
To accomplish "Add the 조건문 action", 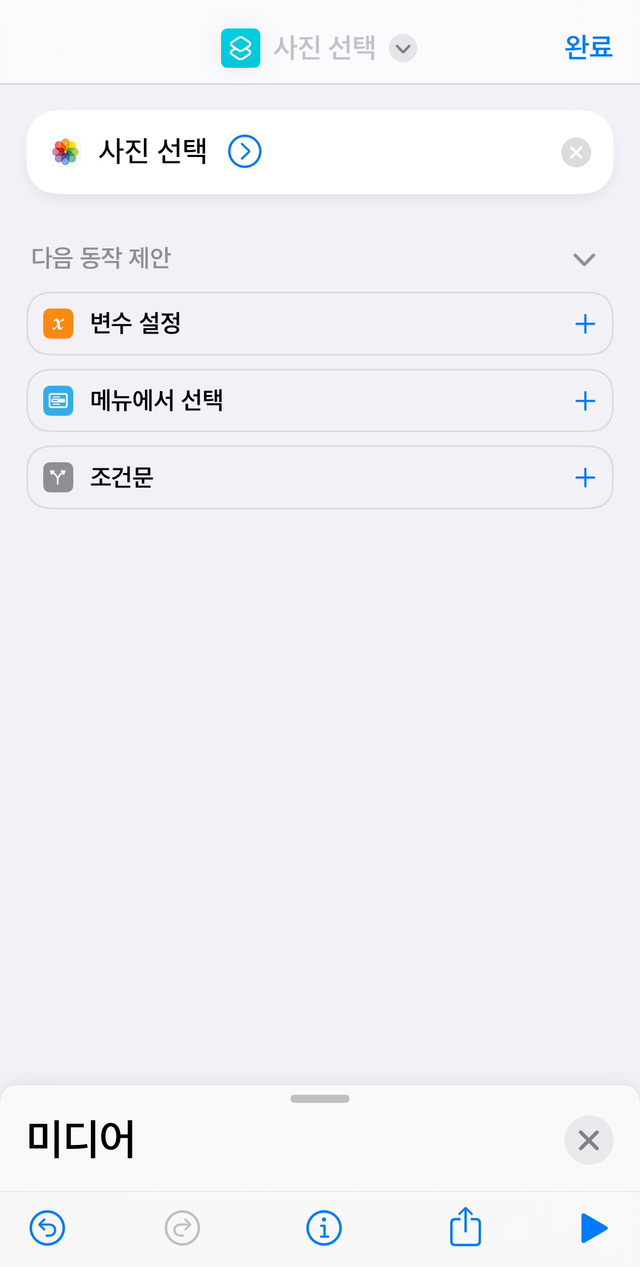I will (585, 478).
